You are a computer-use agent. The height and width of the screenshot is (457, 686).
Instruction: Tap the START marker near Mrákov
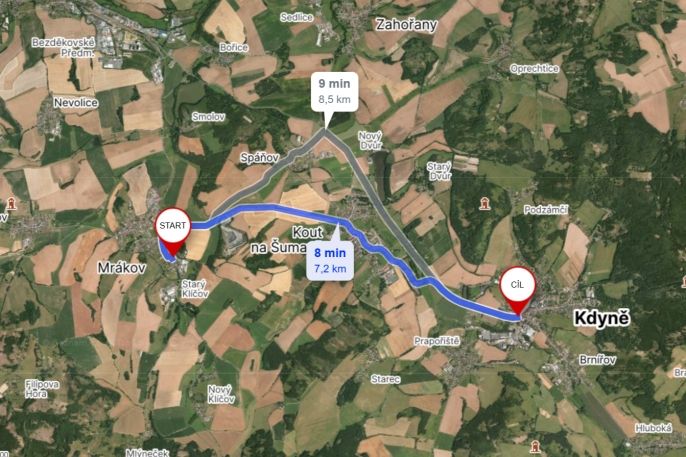[171, 226]
